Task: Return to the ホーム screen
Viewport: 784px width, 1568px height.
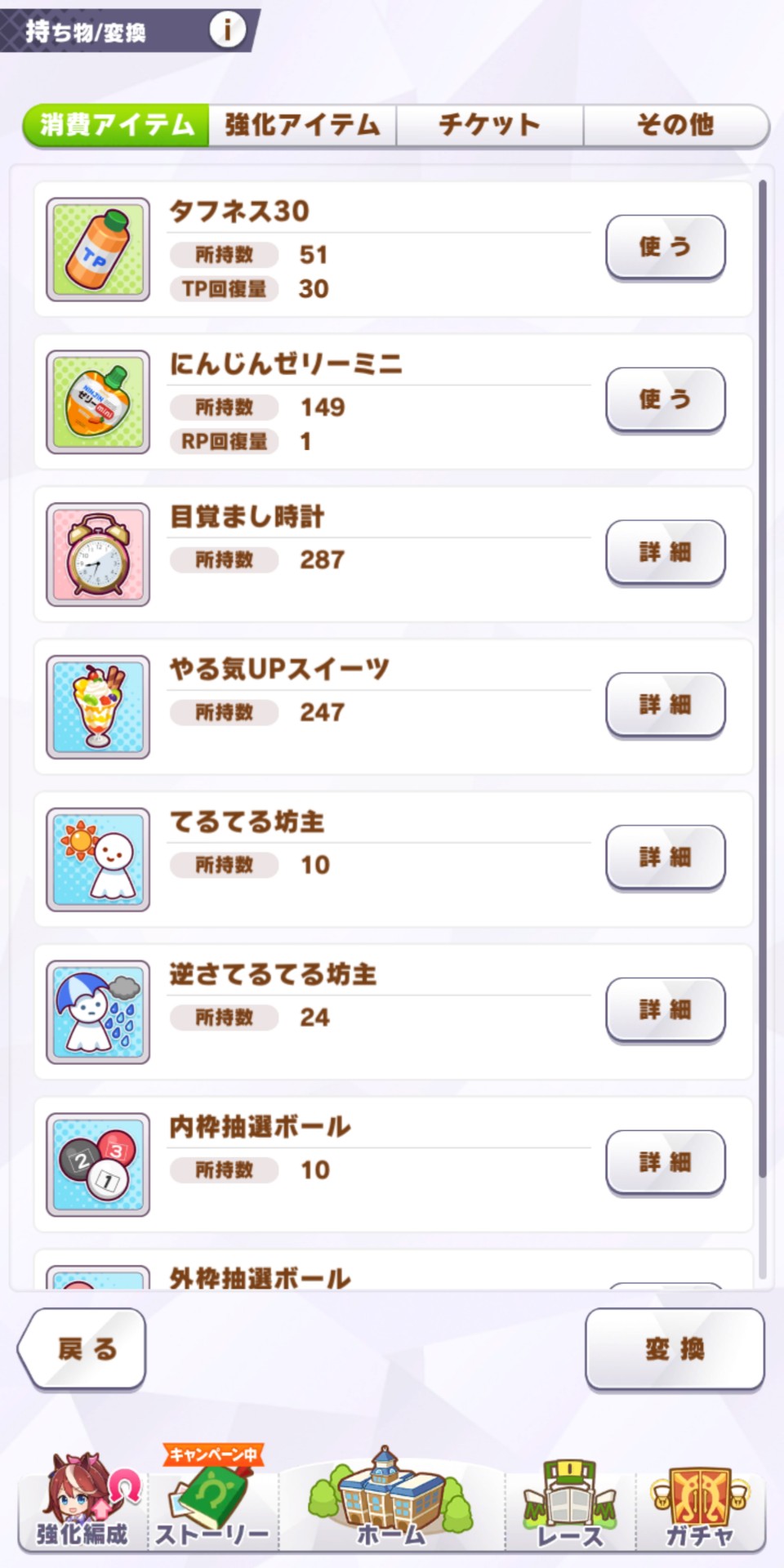Action: [391, 1503]
